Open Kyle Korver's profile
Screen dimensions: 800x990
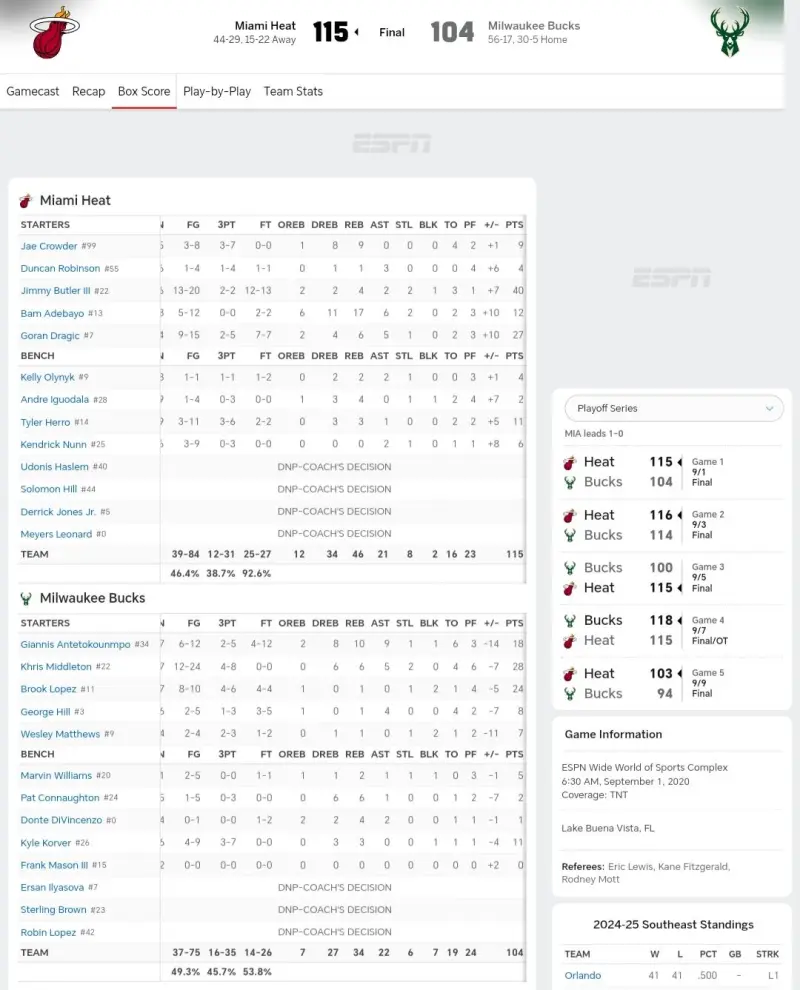click(x=46, y=843)
